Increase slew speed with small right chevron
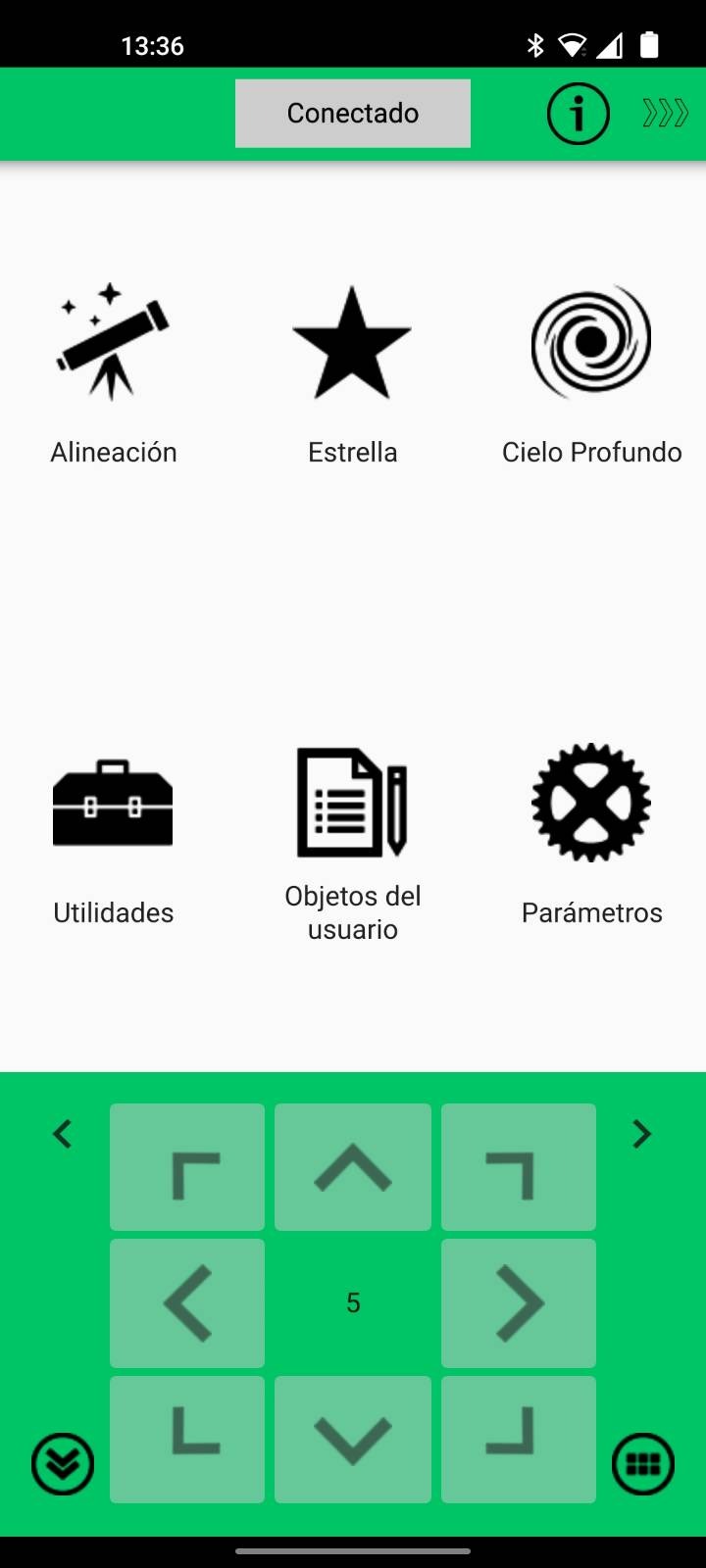Image resolution: width=706 pixels, height=1568 pixels. [642, 1134]
